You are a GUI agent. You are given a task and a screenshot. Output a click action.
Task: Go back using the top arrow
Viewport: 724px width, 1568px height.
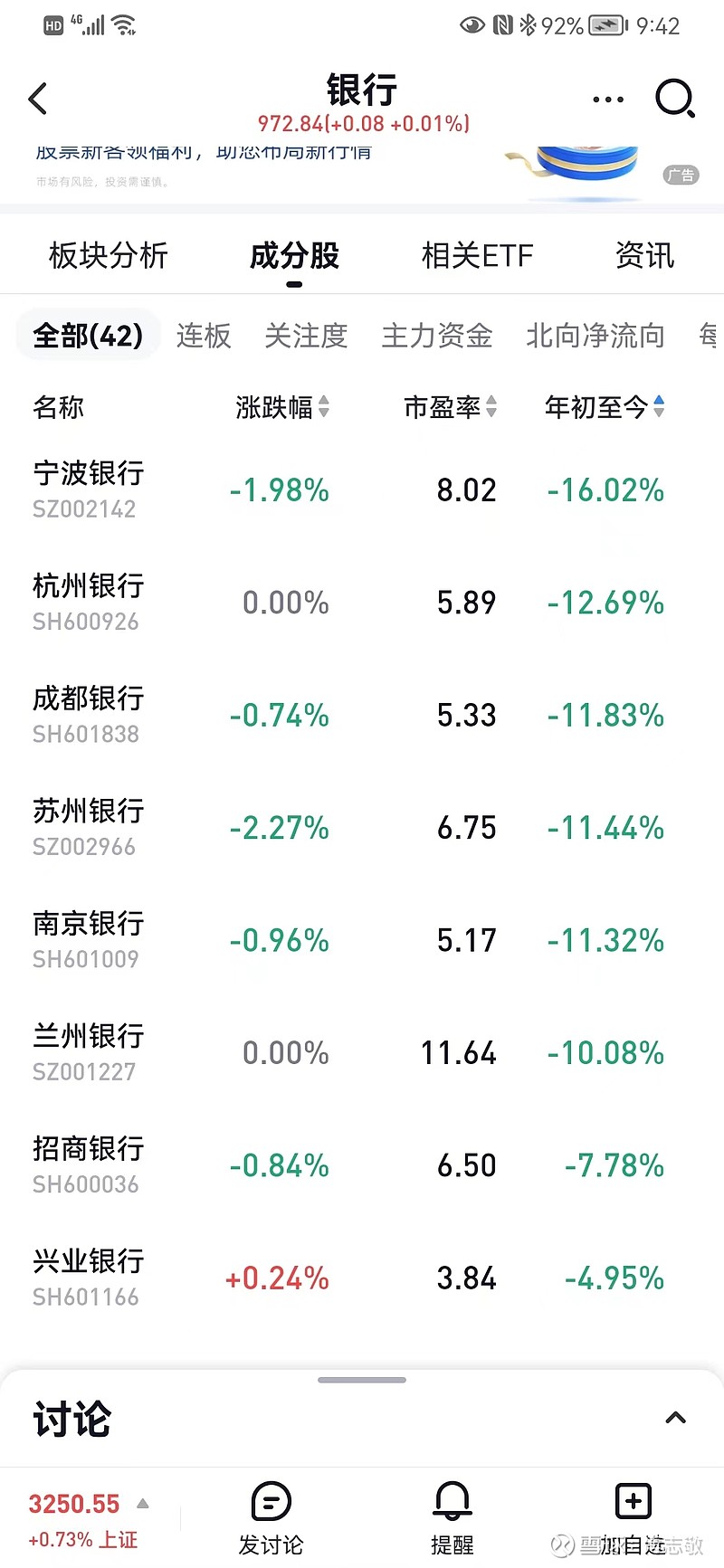(38, 99)
